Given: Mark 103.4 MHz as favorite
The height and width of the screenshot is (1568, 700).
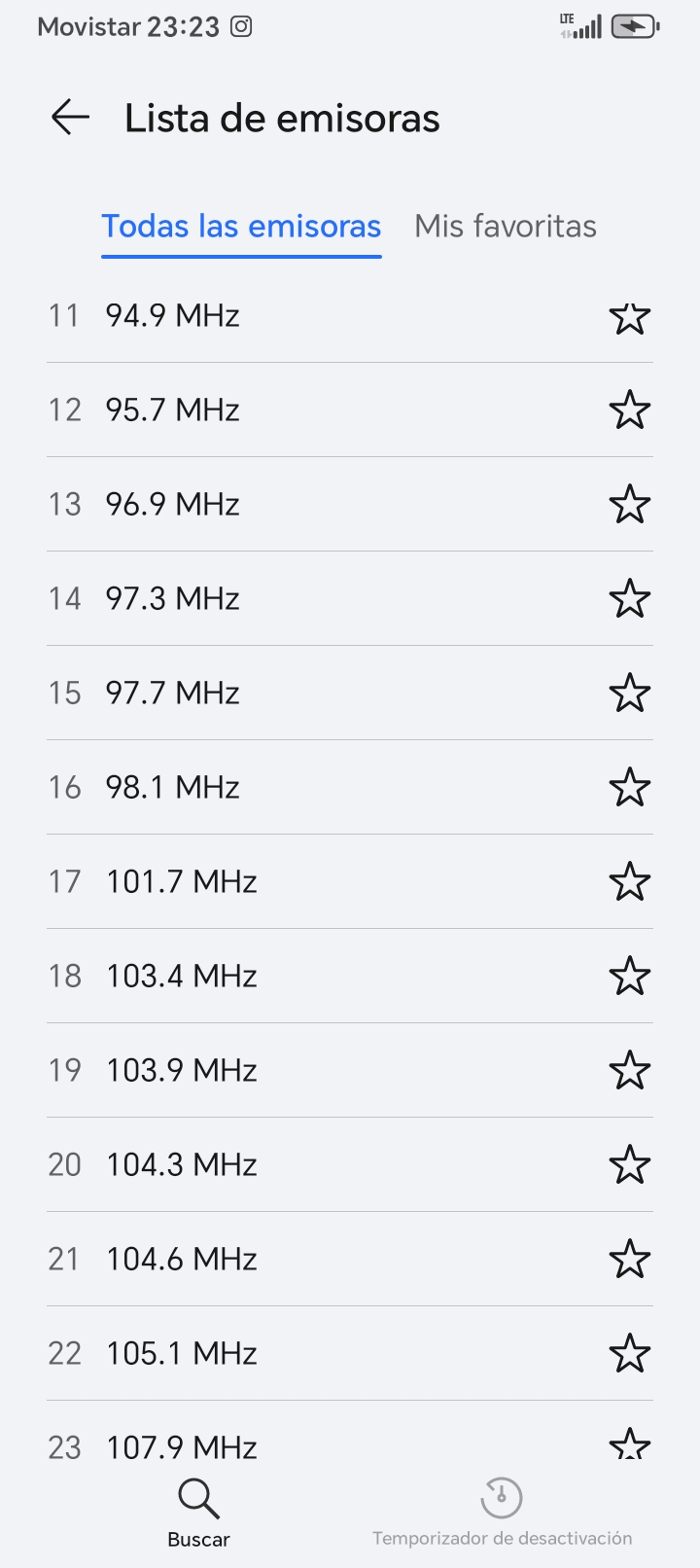Looking at the screenshot, I should 629,977.
